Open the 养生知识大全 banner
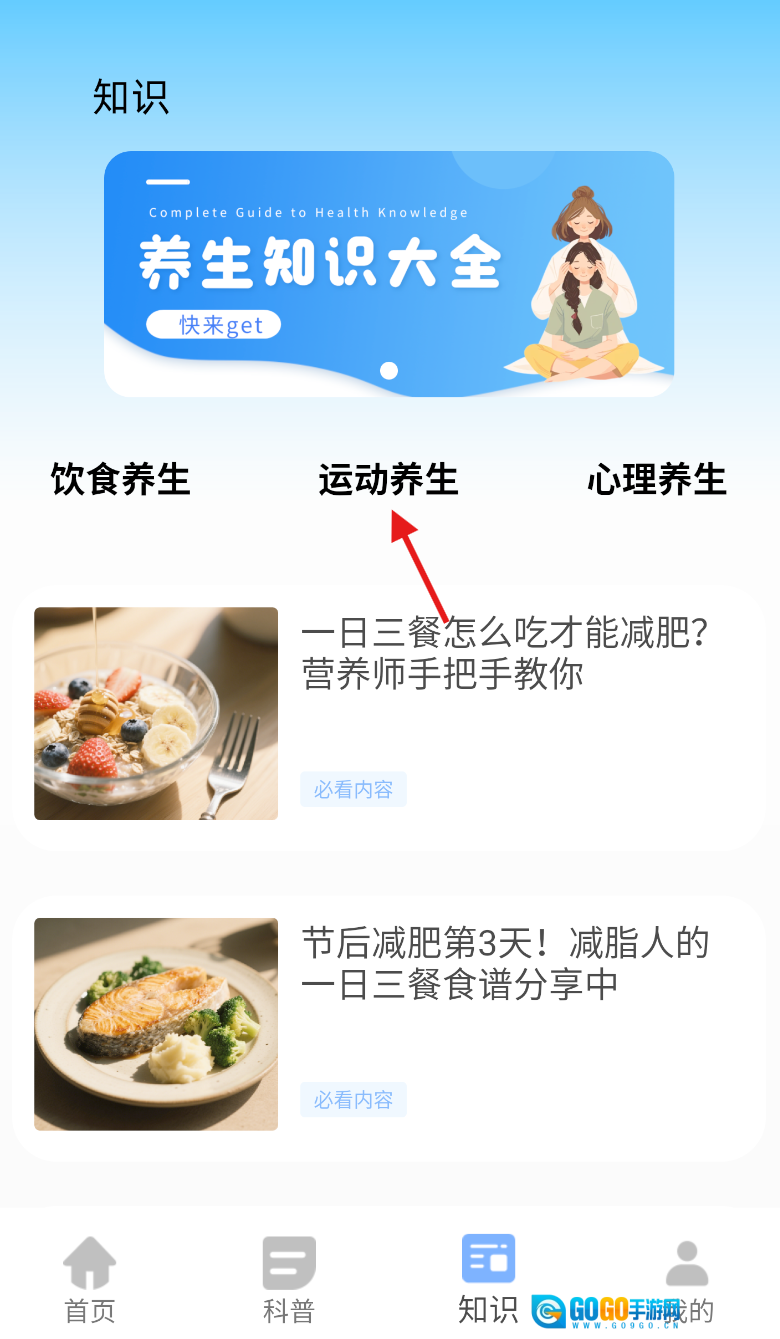Image resolution: width=780 pixels, height=1339 pixels. (388, 273)
